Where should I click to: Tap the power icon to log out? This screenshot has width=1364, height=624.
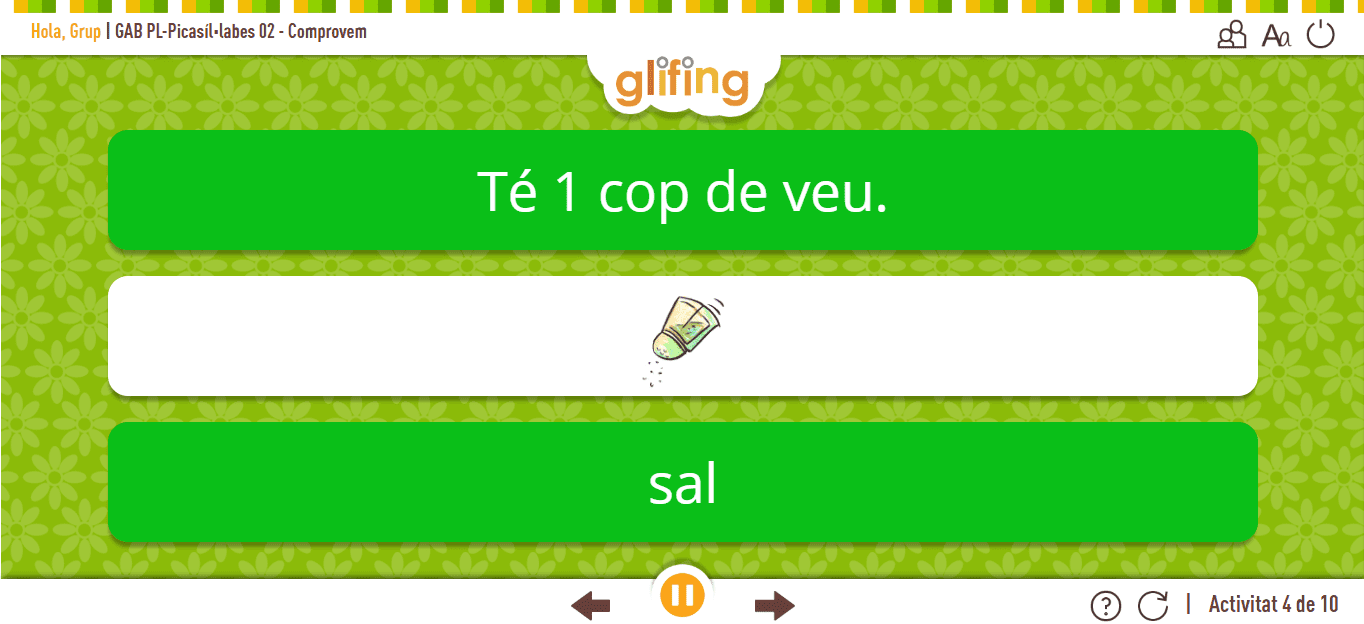point(1321,35)
